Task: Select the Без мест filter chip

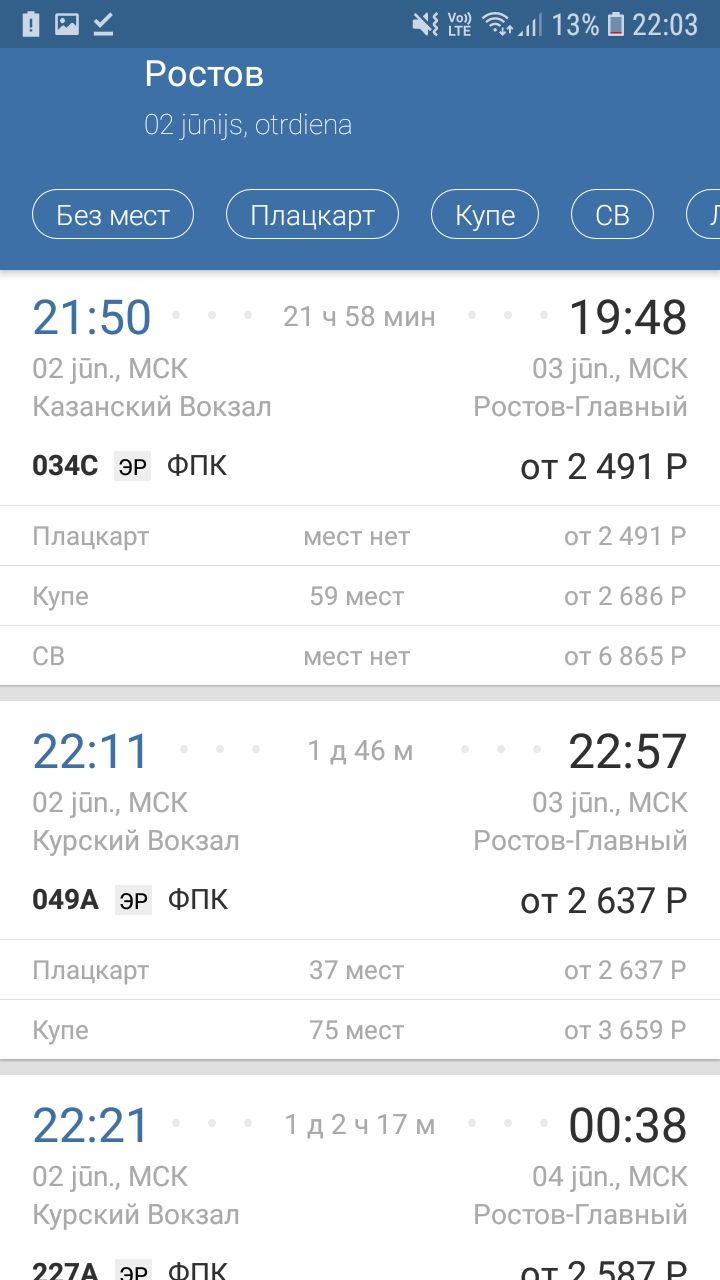Action: coord(113,215)
